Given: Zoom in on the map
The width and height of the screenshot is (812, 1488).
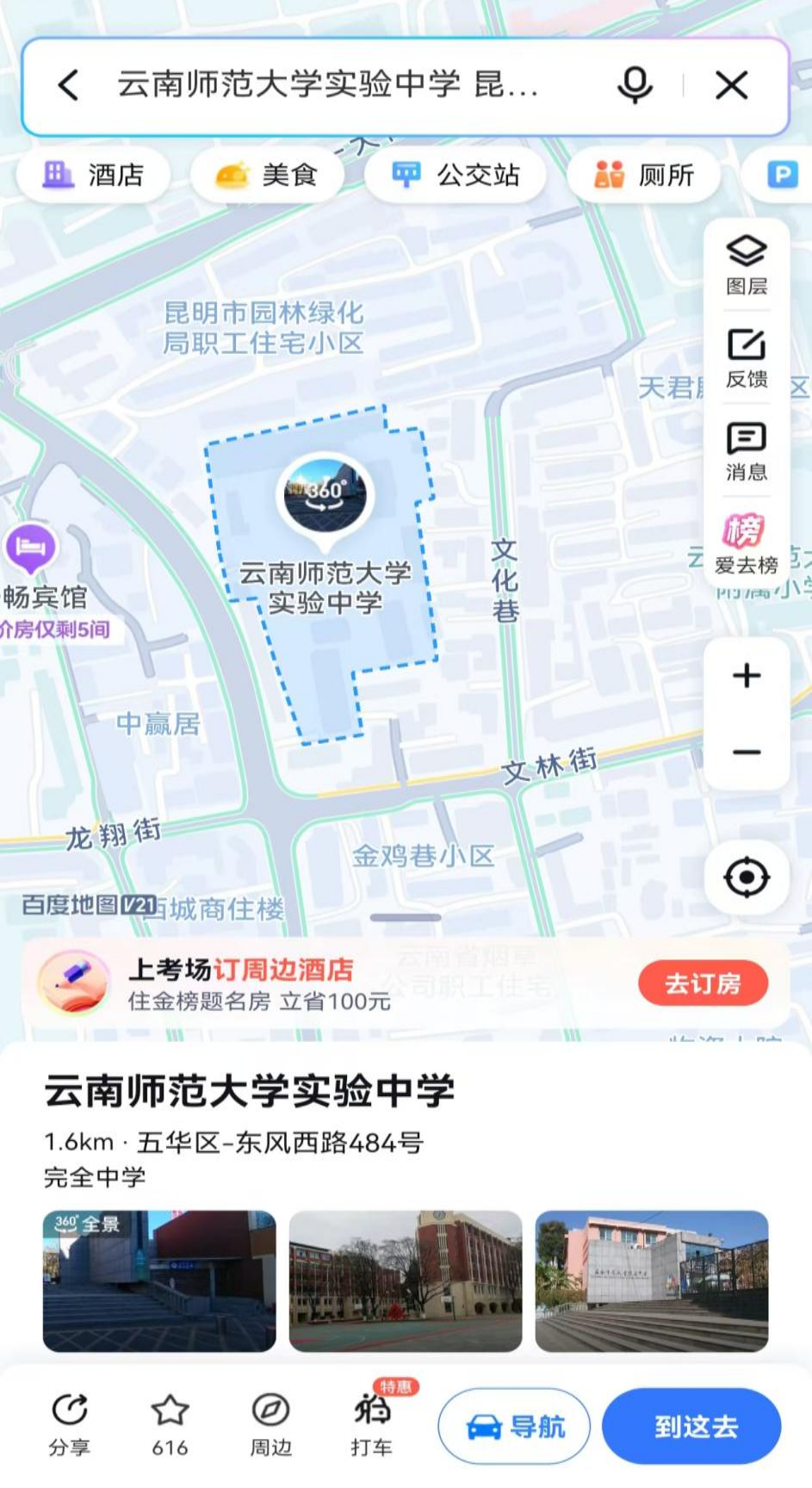Looking at the screenshot, I should [x=747, y=676].
